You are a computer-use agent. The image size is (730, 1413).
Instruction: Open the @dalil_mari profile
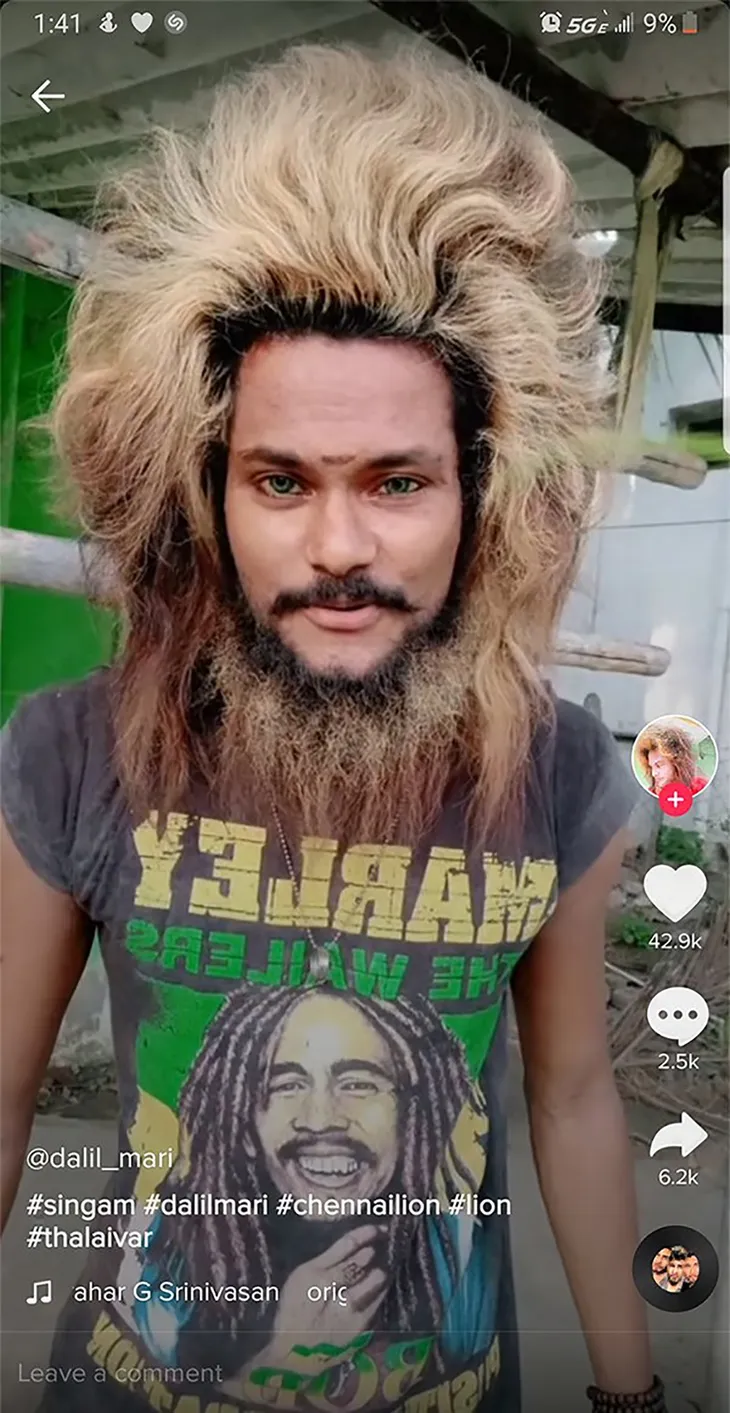click(x=99, y=1159)
